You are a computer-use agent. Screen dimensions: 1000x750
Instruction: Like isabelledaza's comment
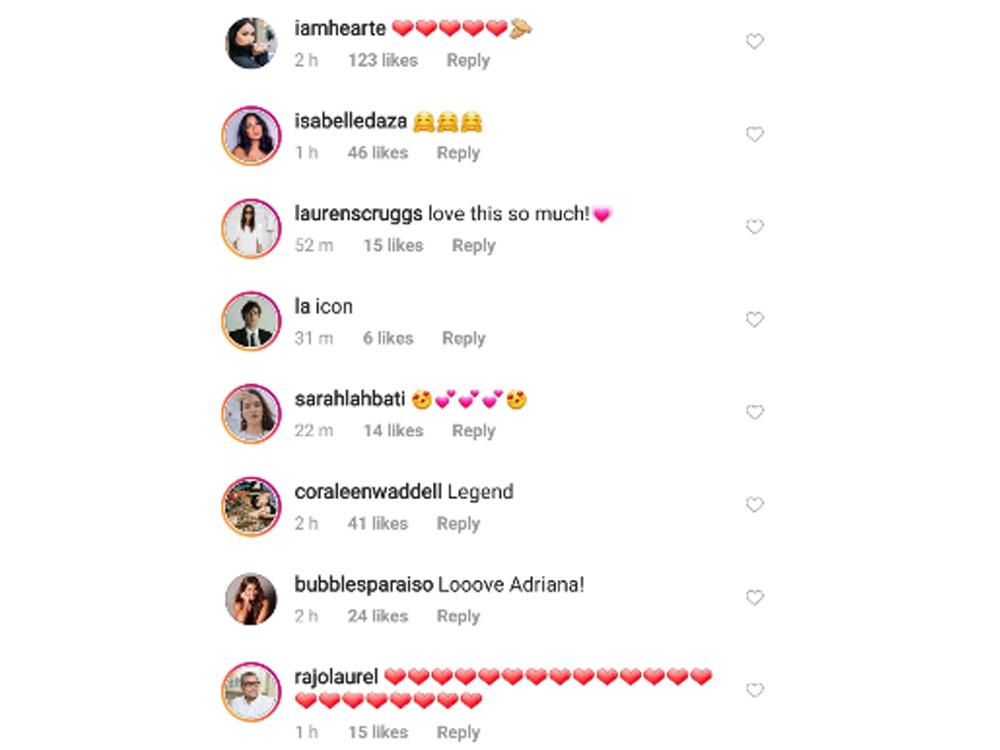tap(755, 134)
